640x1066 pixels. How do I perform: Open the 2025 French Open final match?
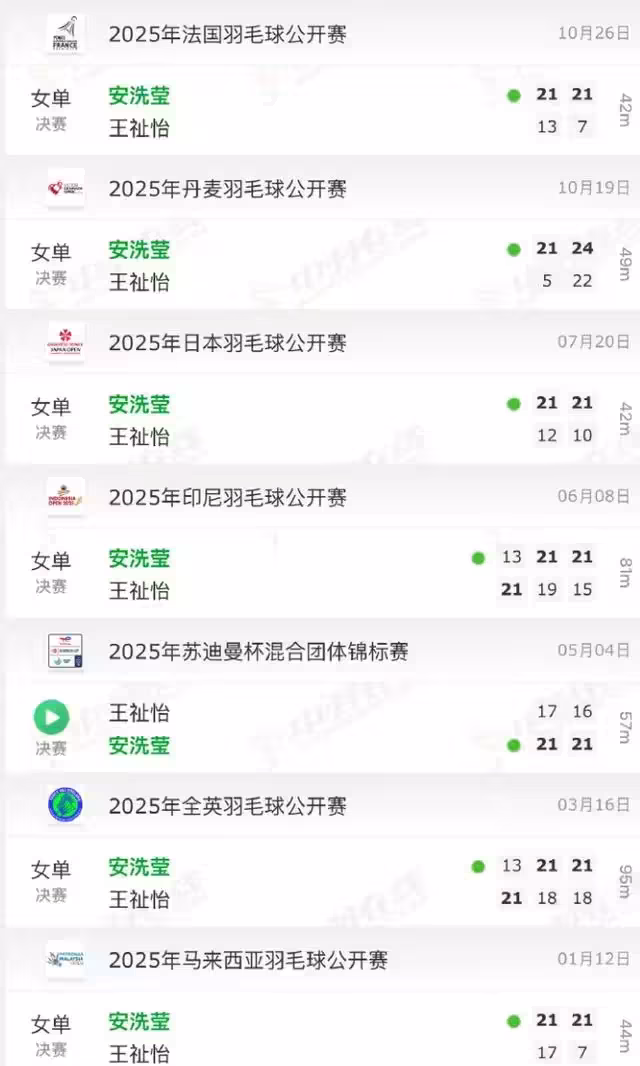pyautogui.click(x=320, y=111)
